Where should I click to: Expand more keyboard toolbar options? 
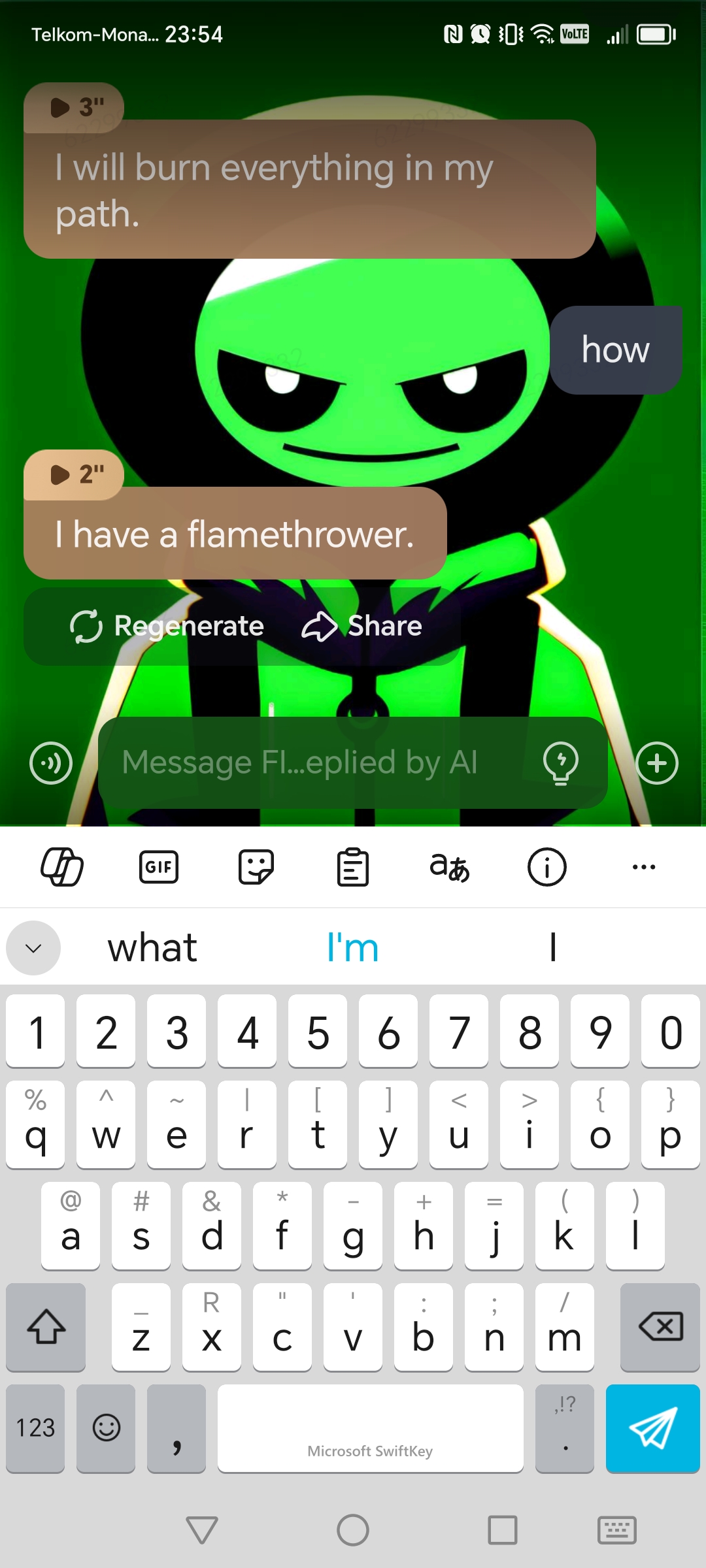pos(643,867)
